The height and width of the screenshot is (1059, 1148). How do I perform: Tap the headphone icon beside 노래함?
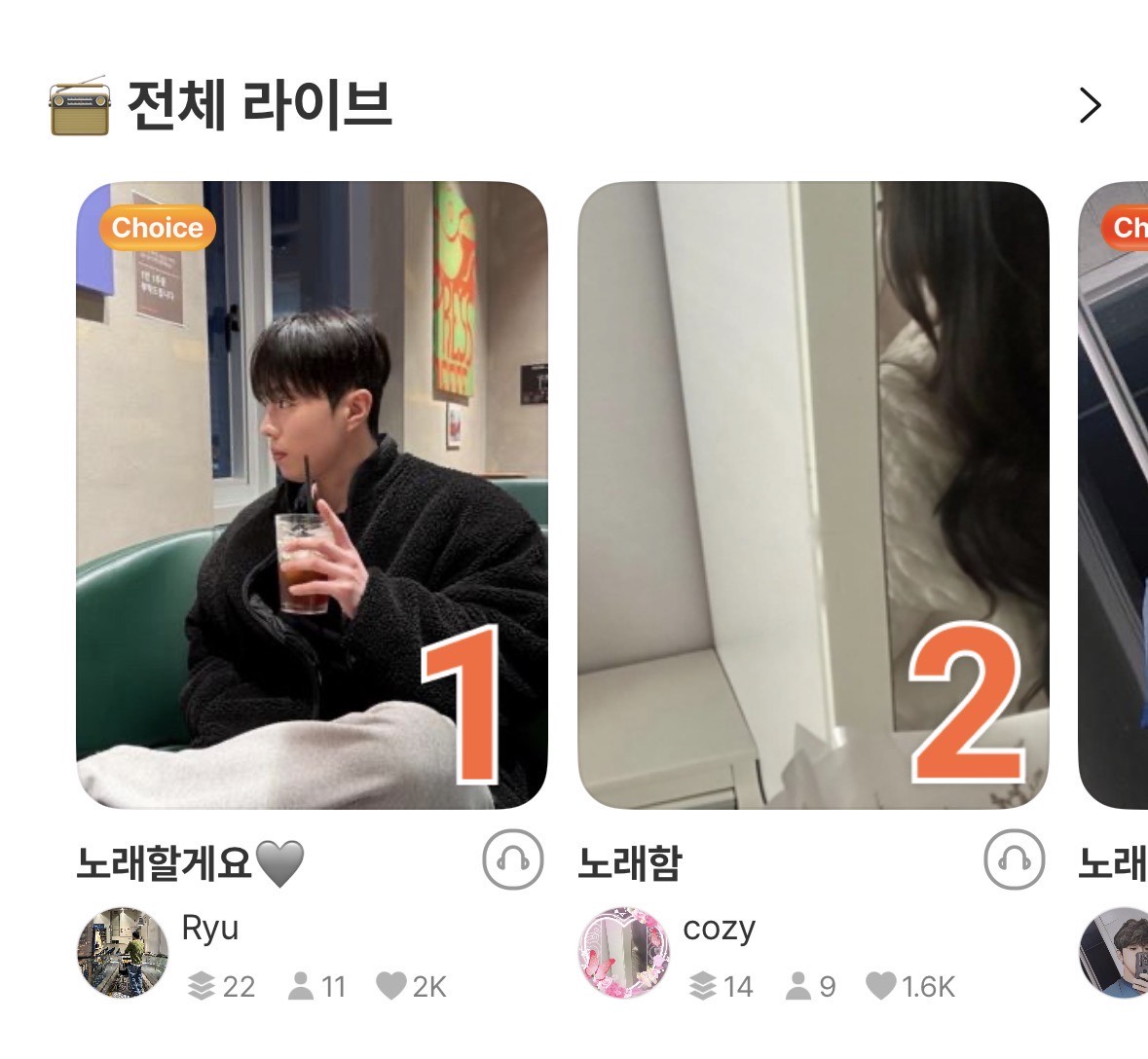pyautogui.click(x=1014, y=859)
